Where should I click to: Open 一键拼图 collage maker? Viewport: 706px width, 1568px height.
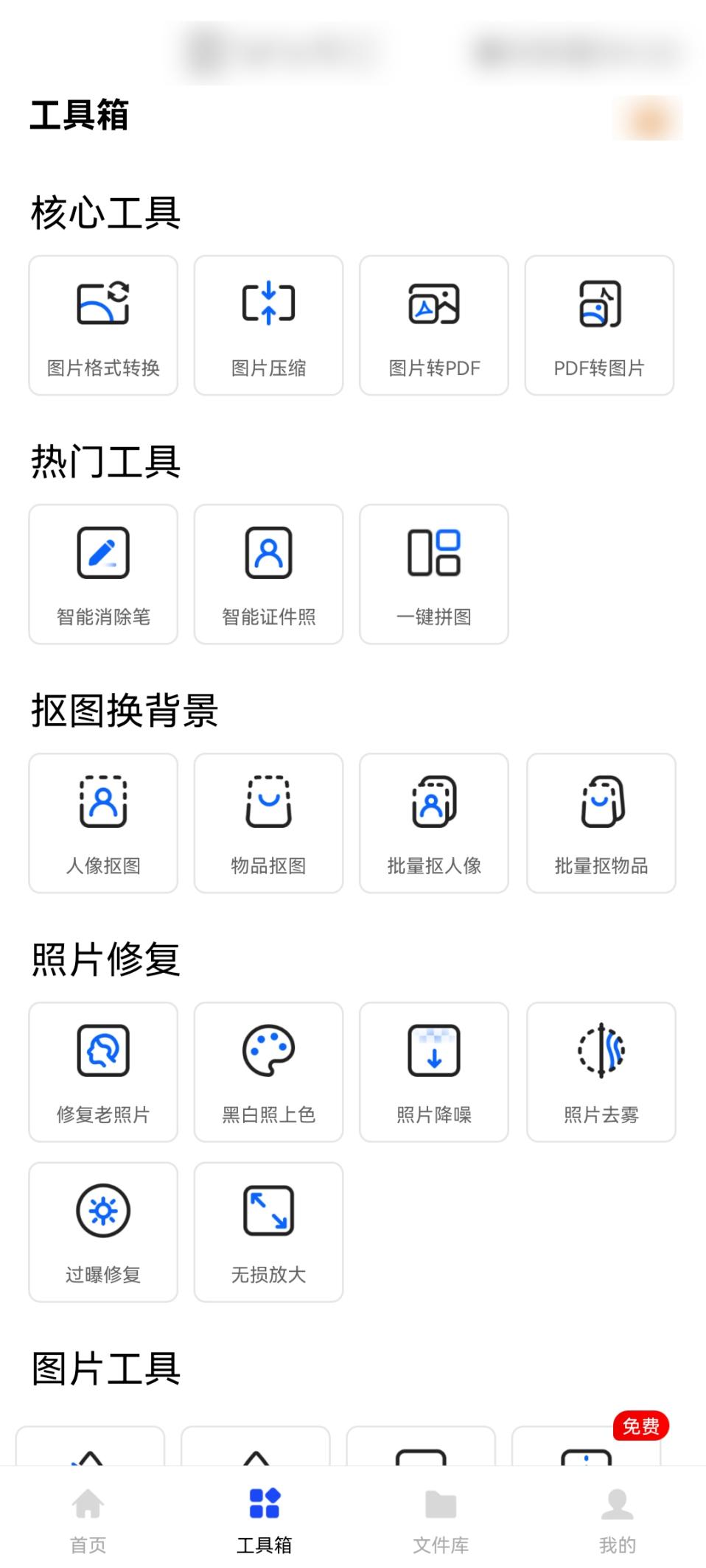click(x=434, y=574)
